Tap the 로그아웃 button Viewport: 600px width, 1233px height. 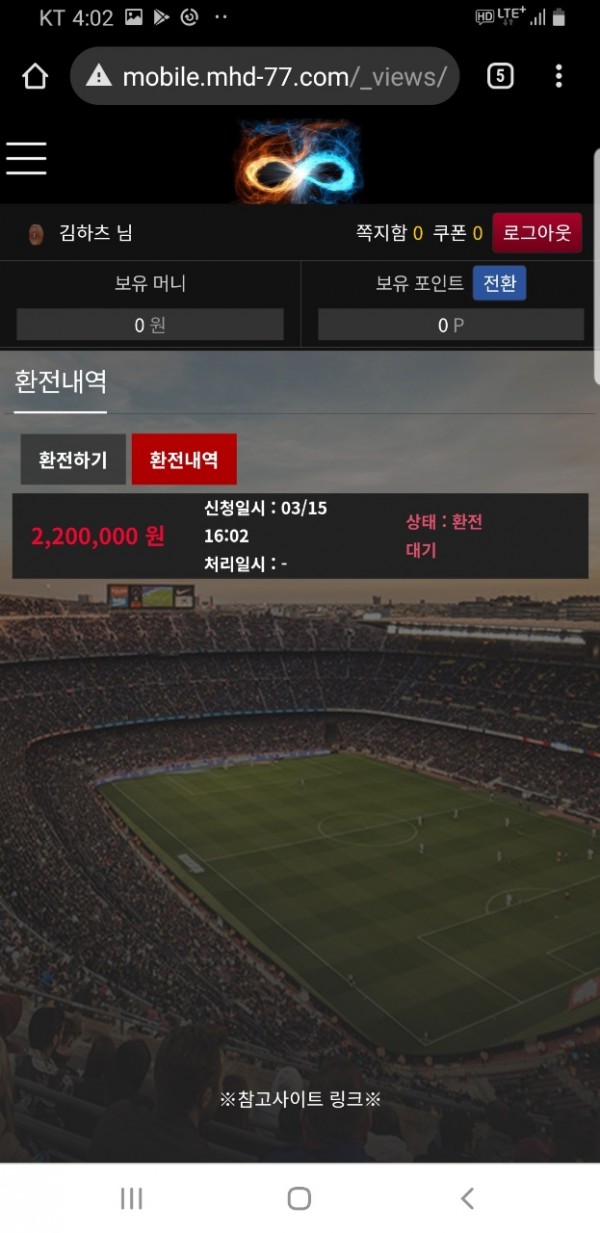537,233
